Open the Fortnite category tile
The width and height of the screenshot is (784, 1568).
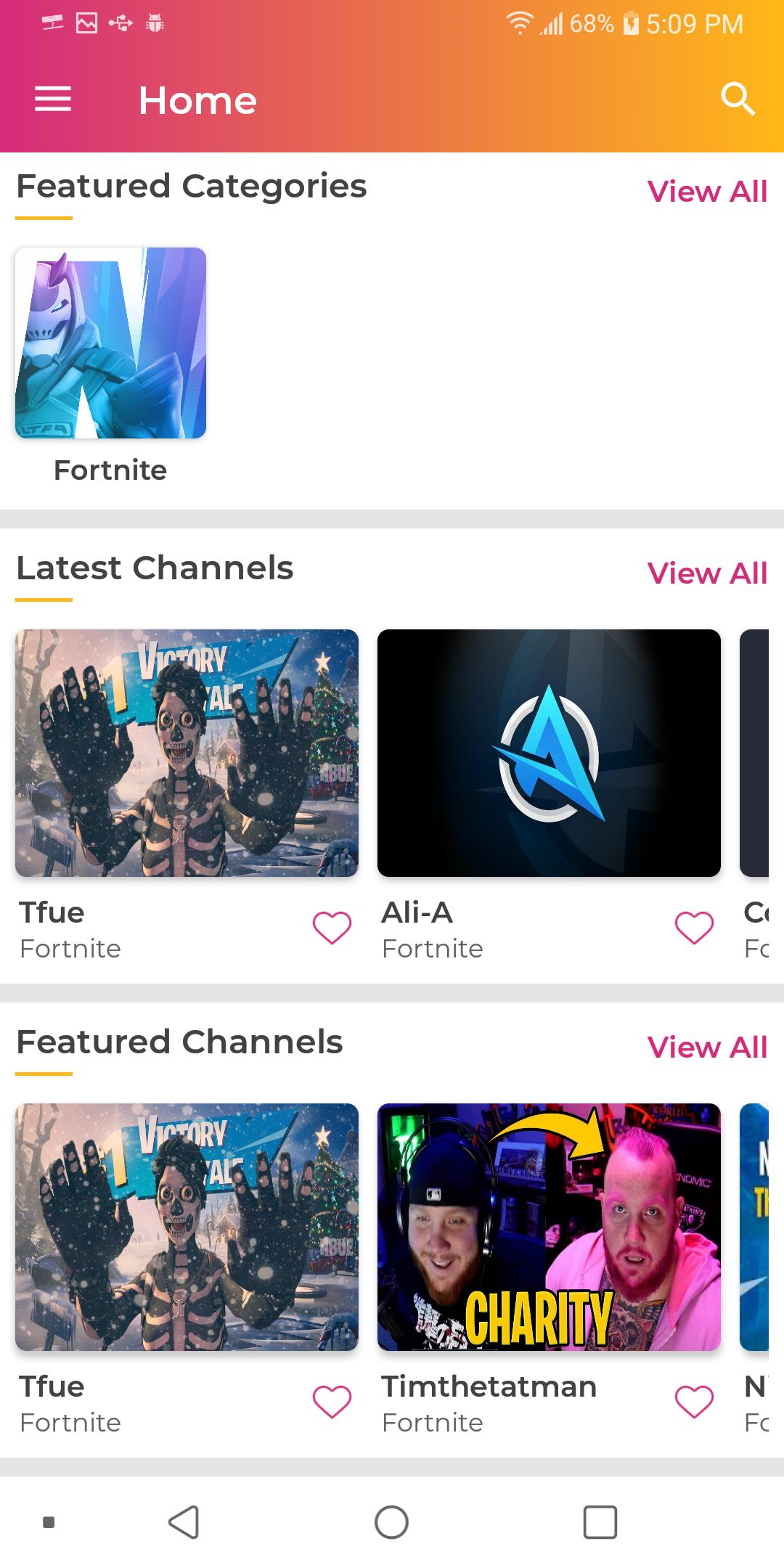point(110,343)
